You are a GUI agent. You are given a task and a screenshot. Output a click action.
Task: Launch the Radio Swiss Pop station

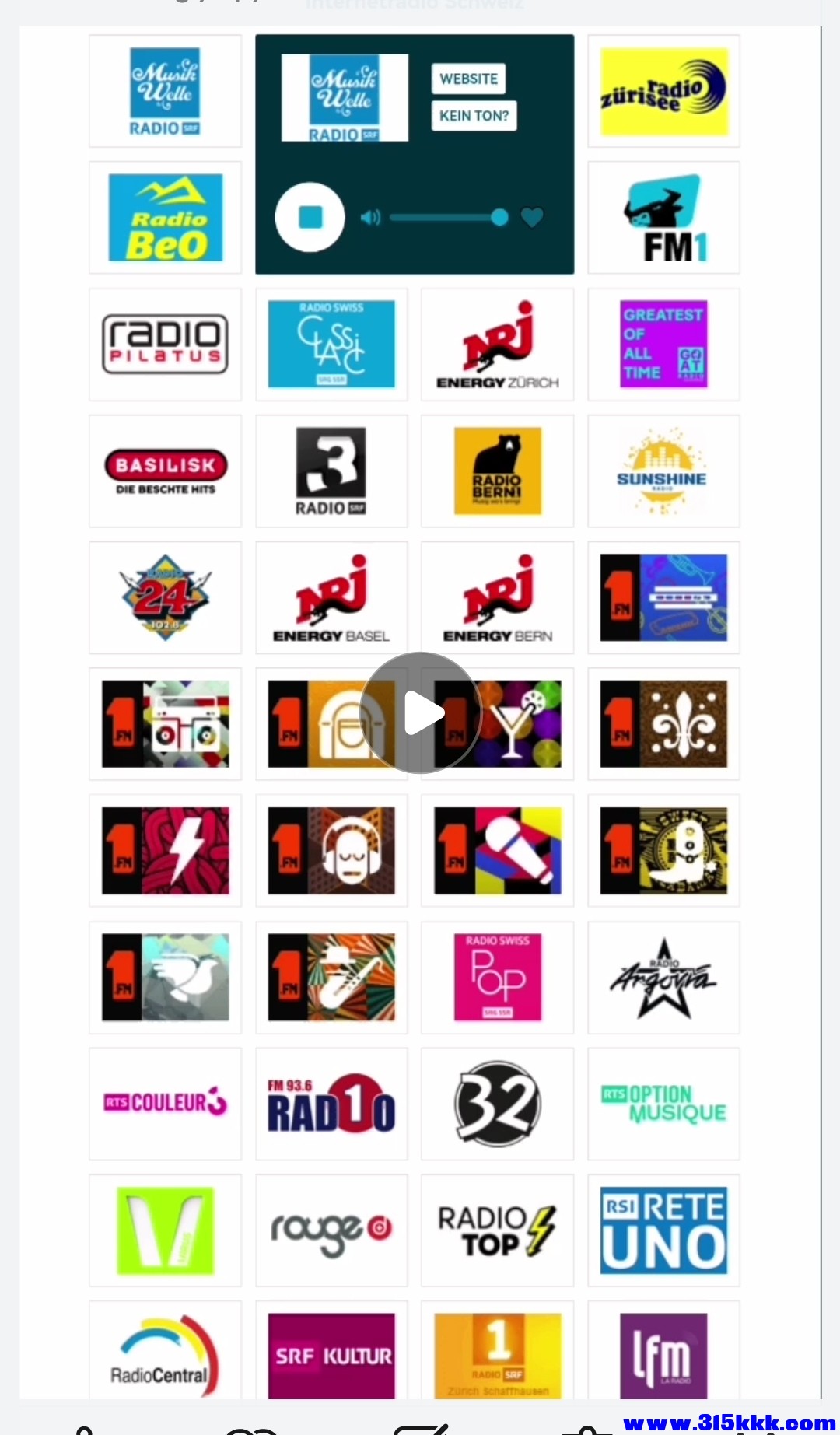point(497,977)
